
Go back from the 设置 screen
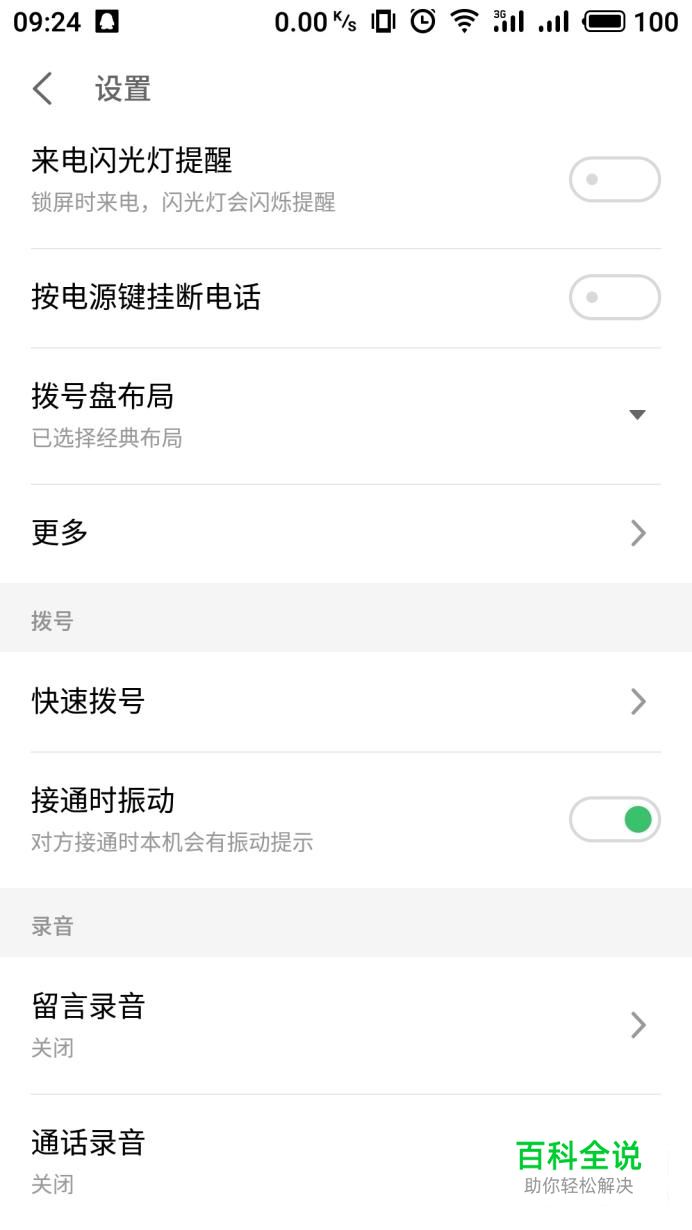pos(42,89)
